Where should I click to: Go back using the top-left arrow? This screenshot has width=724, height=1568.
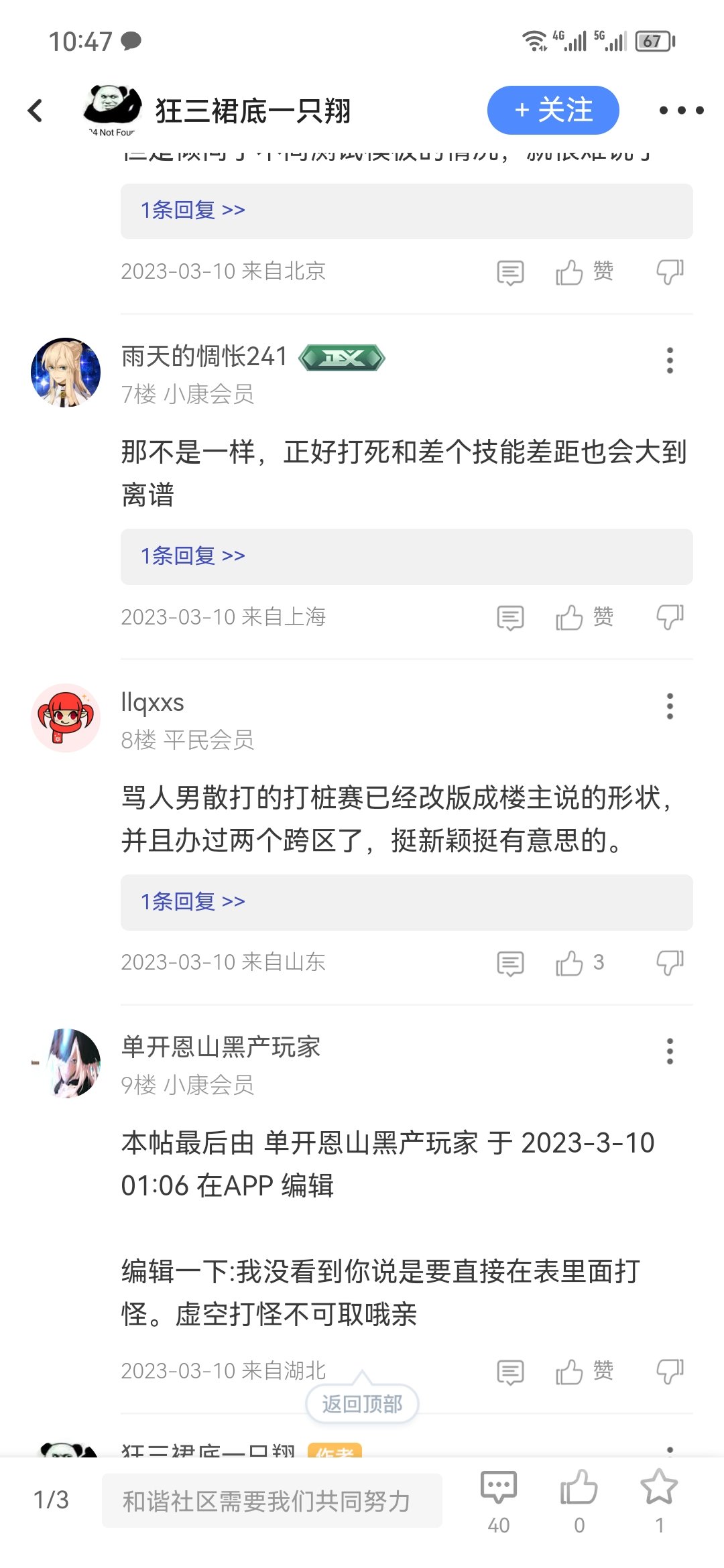[x=35, y=111]
